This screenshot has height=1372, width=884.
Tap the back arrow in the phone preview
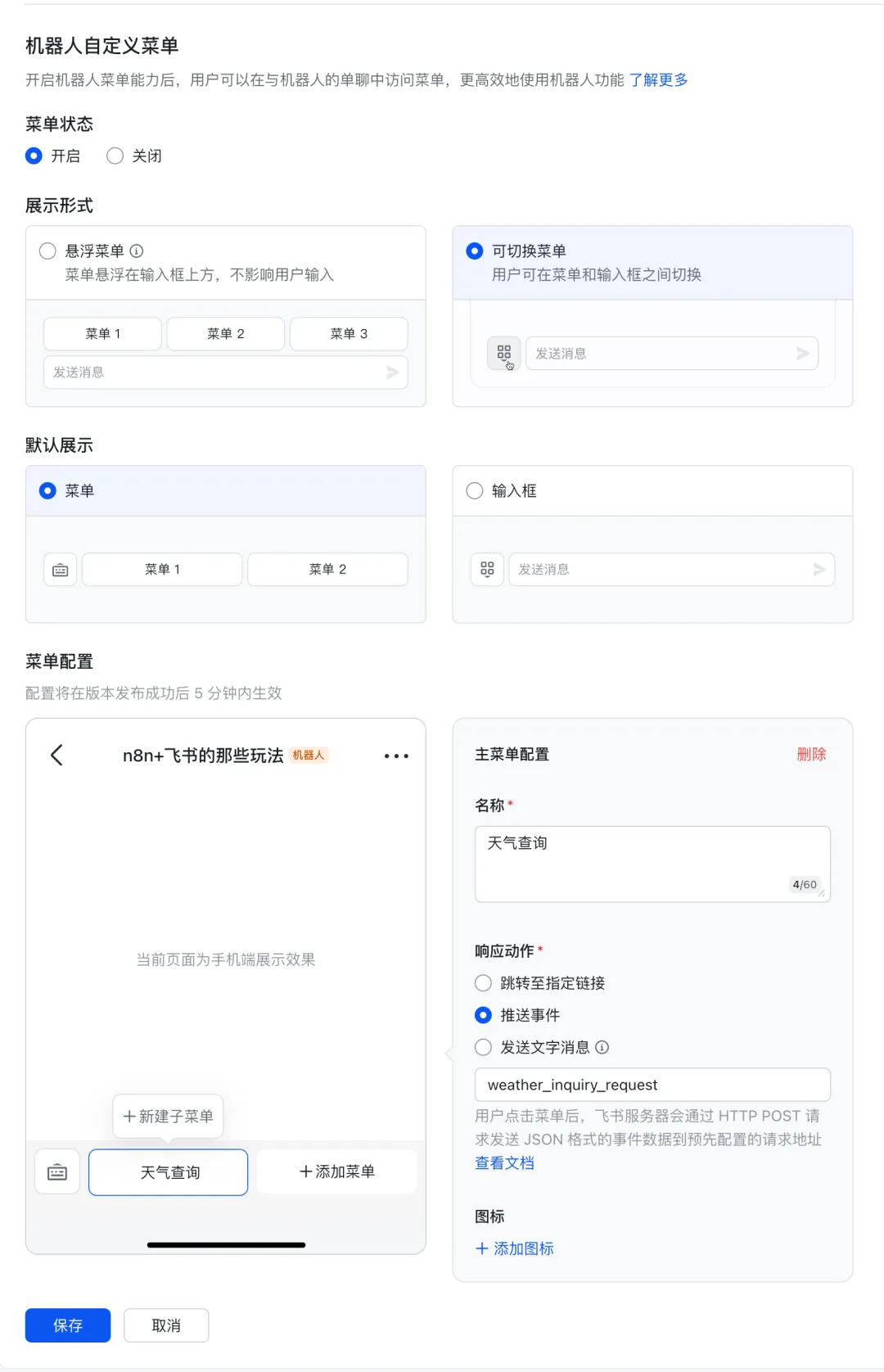(56, 755)
